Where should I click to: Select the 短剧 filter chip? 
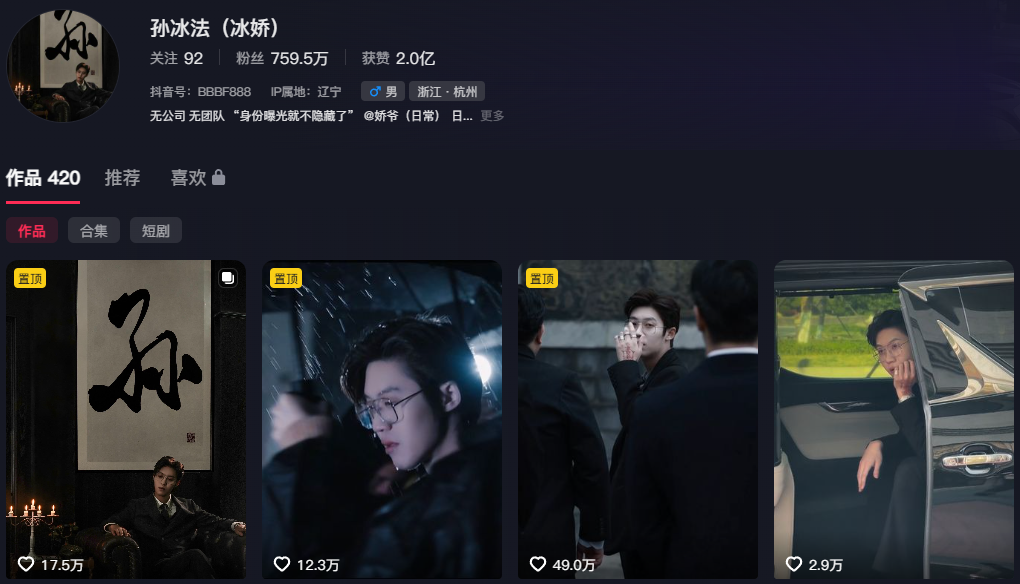155,231
